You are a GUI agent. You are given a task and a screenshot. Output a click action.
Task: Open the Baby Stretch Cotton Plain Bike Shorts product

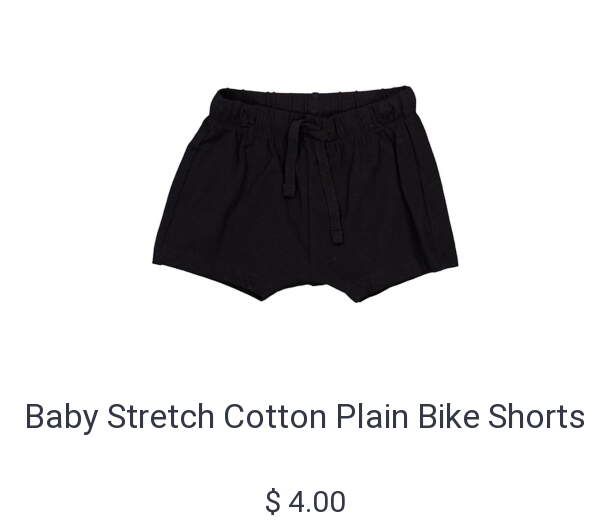point(305,416)
